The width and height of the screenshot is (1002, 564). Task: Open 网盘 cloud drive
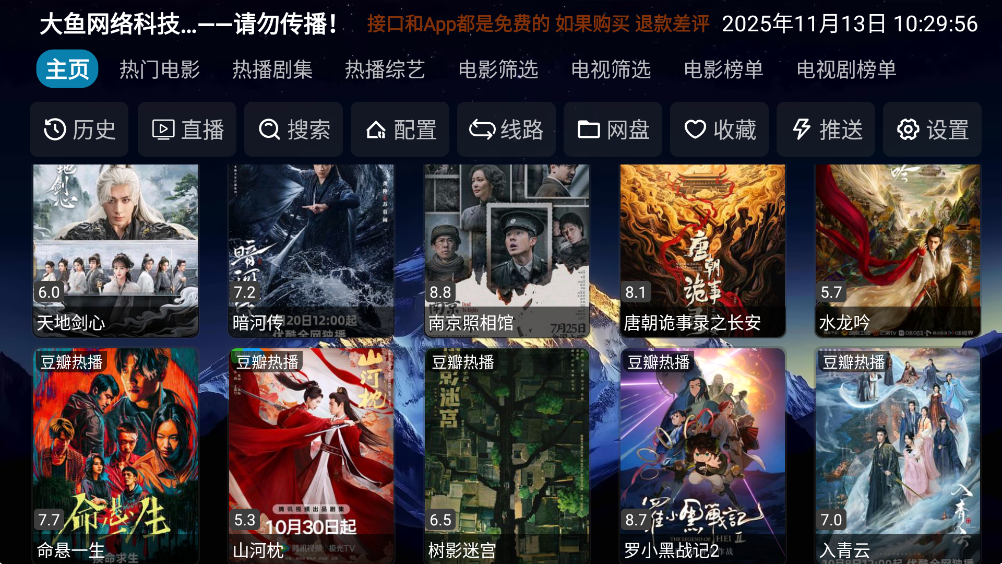coord(613,130)
